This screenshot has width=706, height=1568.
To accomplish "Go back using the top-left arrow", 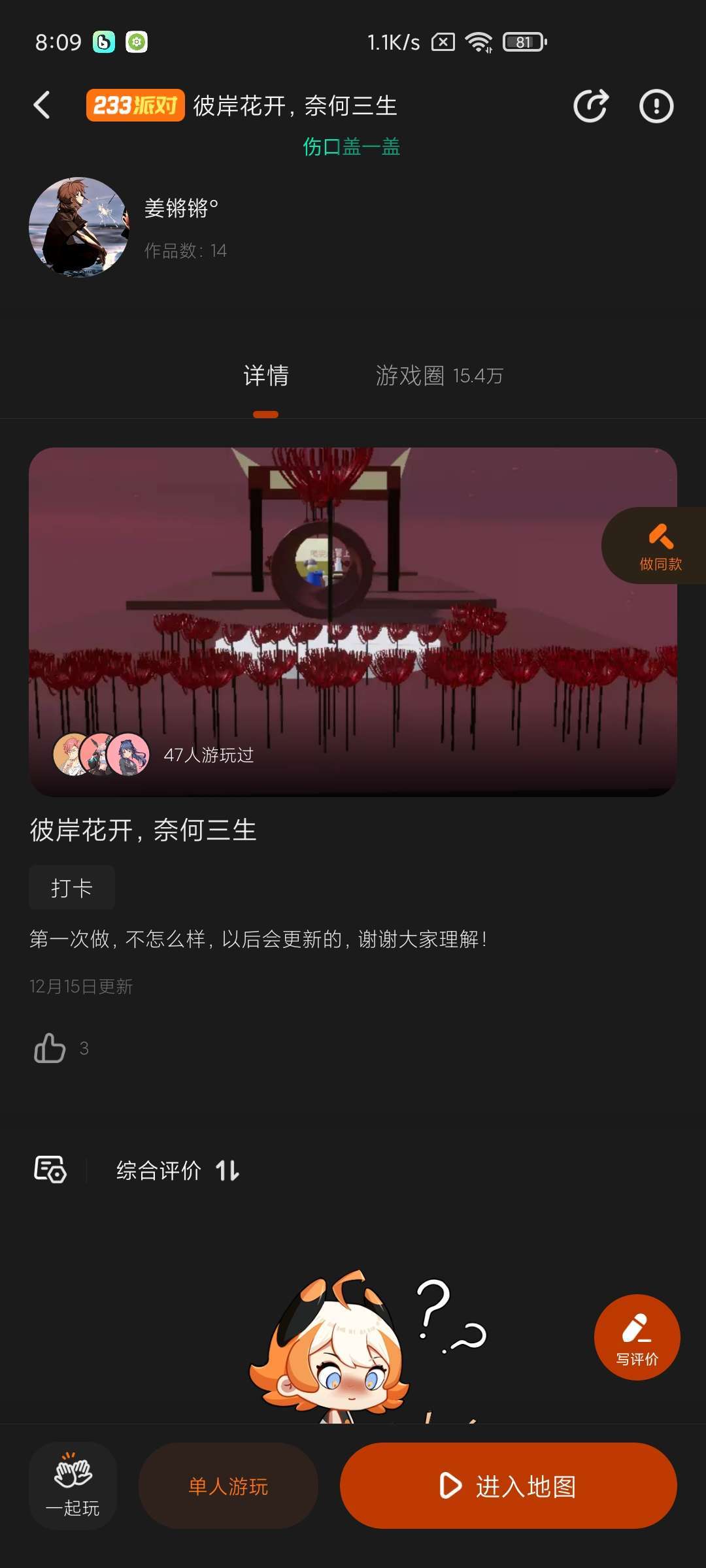I will click(x=42, y=105).
